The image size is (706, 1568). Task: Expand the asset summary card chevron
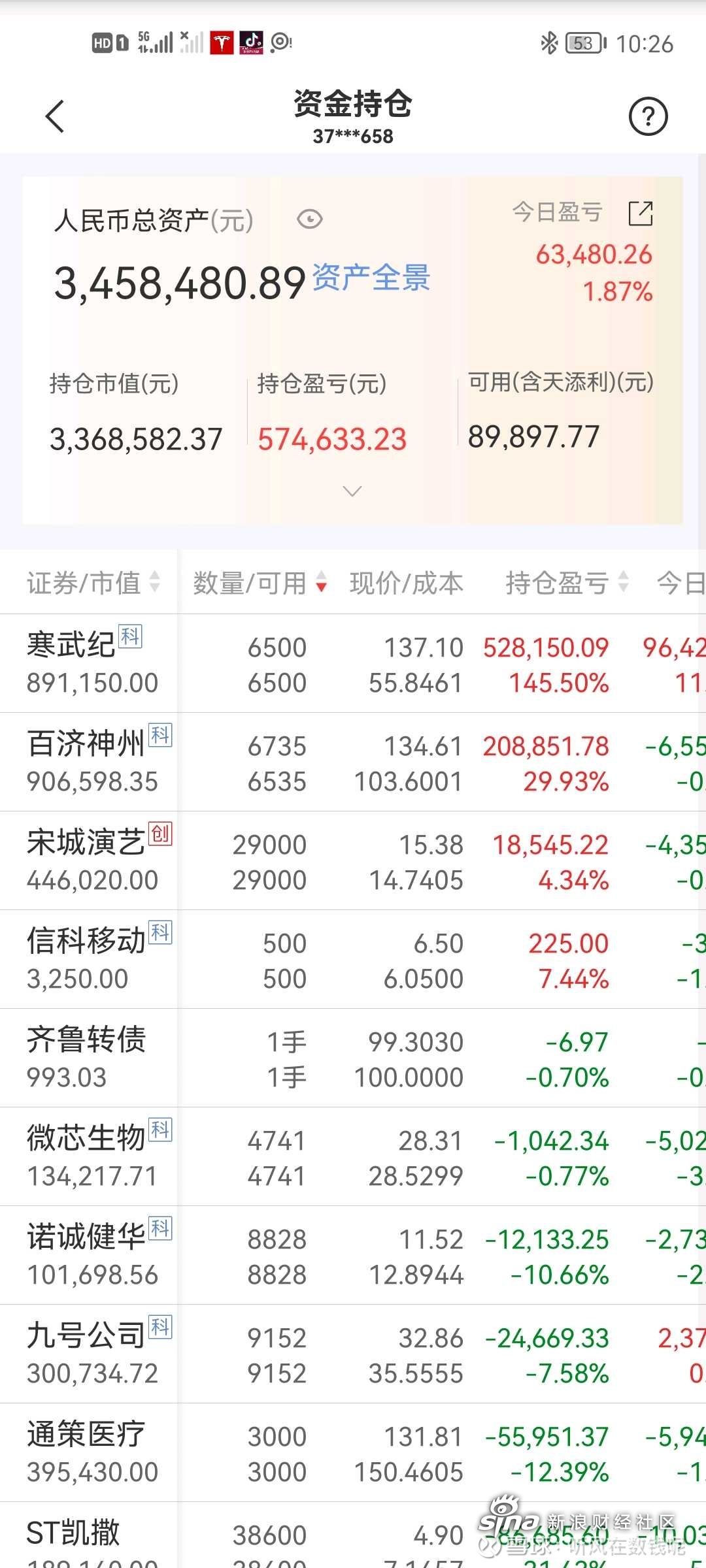pos(352,491)
